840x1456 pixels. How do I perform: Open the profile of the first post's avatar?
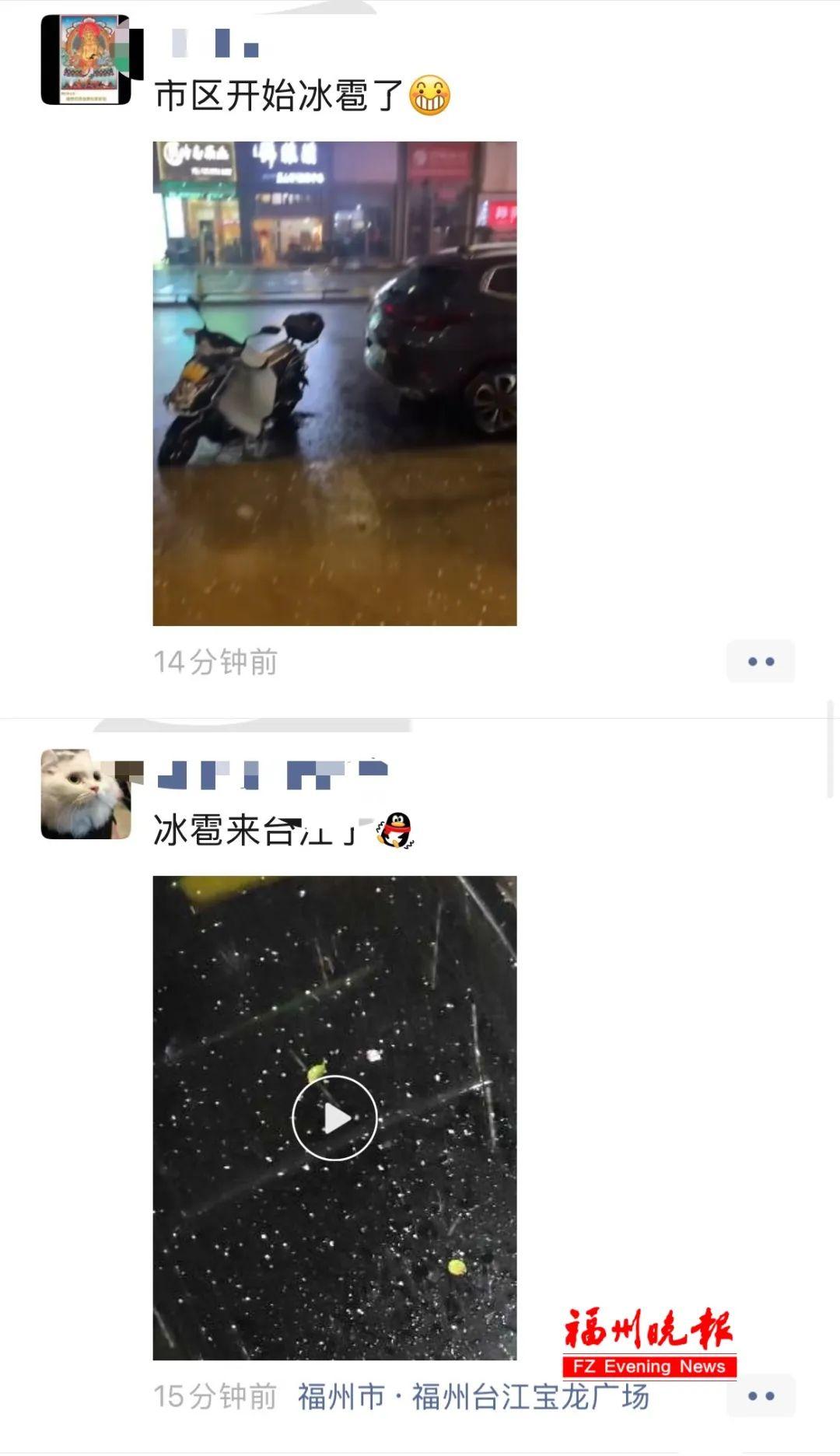(x=86, y=60)
